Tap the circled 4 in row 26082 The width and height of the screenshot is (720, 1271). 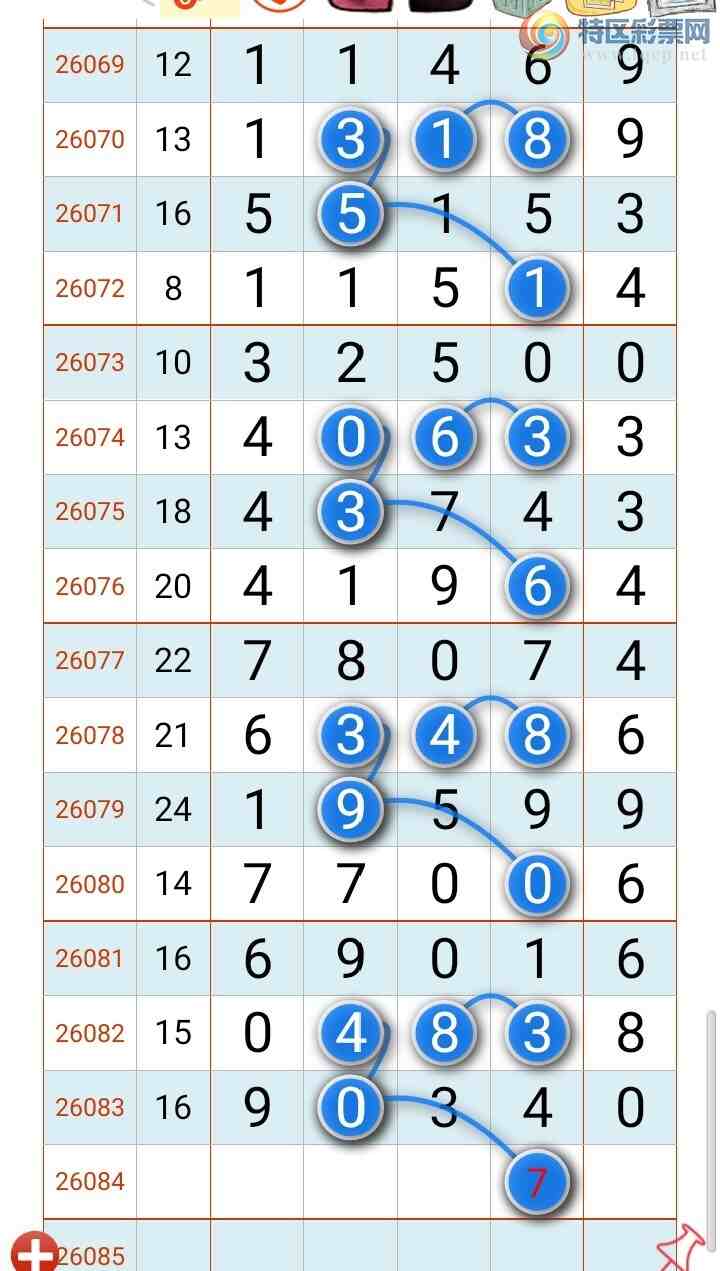tap(351, 1033)
